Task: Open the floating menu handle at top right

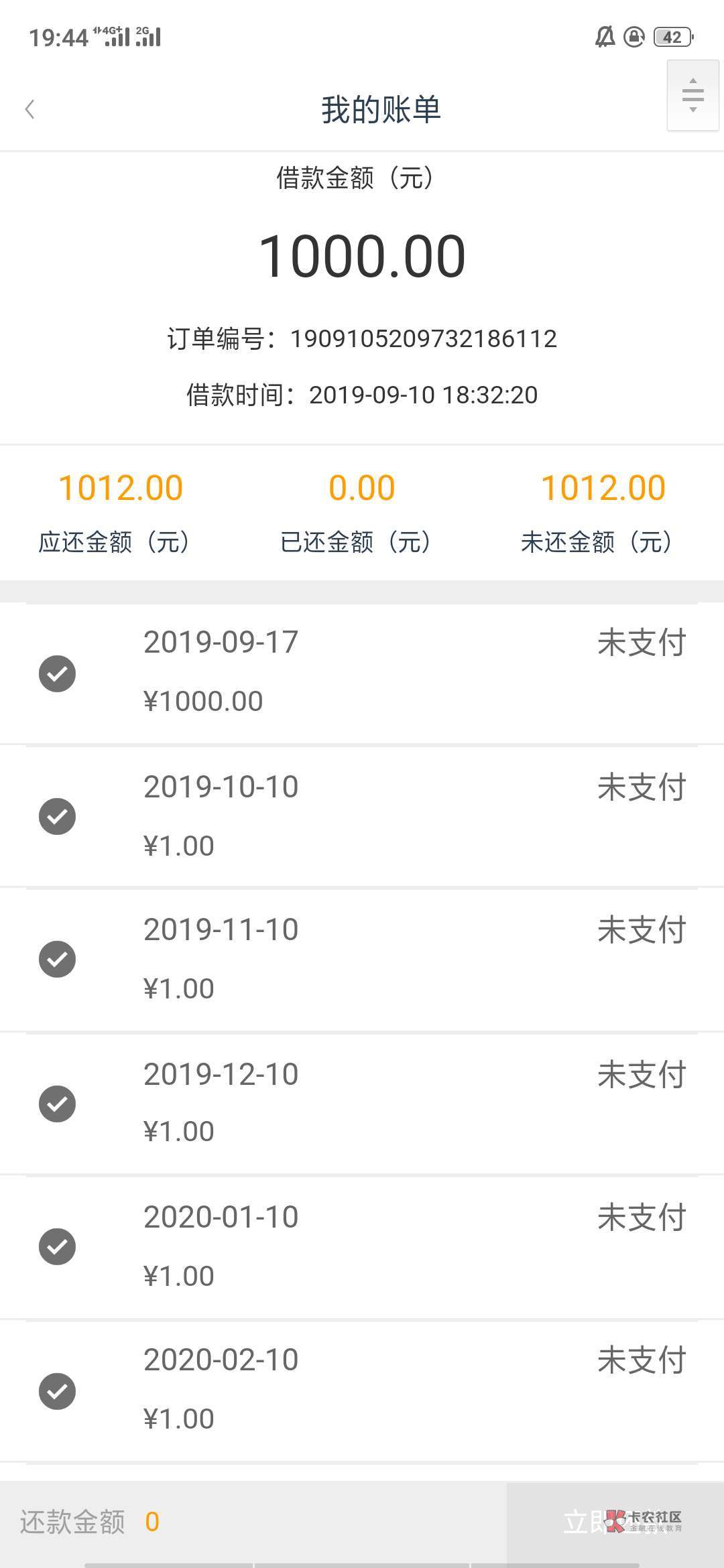Action: point(692,94)
